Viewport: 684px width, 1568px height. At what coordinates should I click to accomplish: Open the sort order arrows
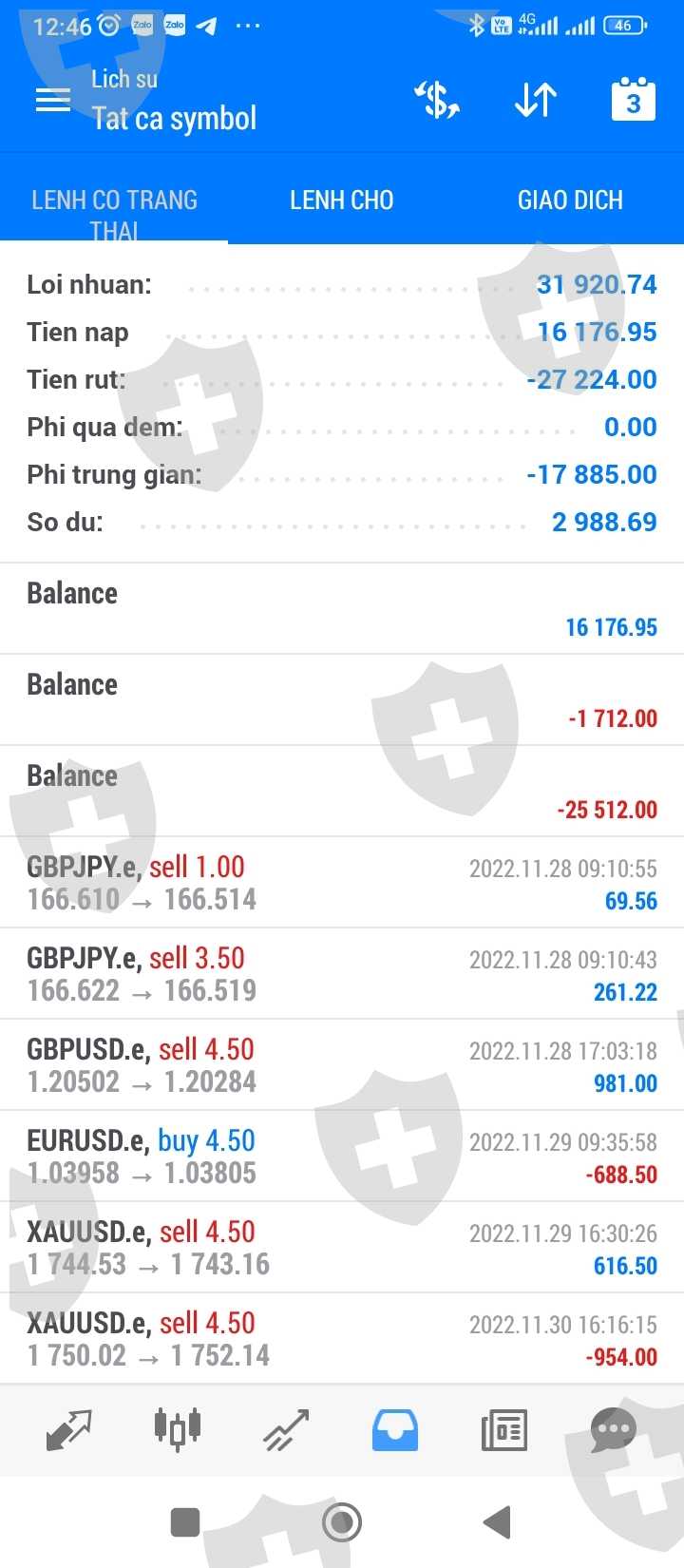(x=536, y=100)
